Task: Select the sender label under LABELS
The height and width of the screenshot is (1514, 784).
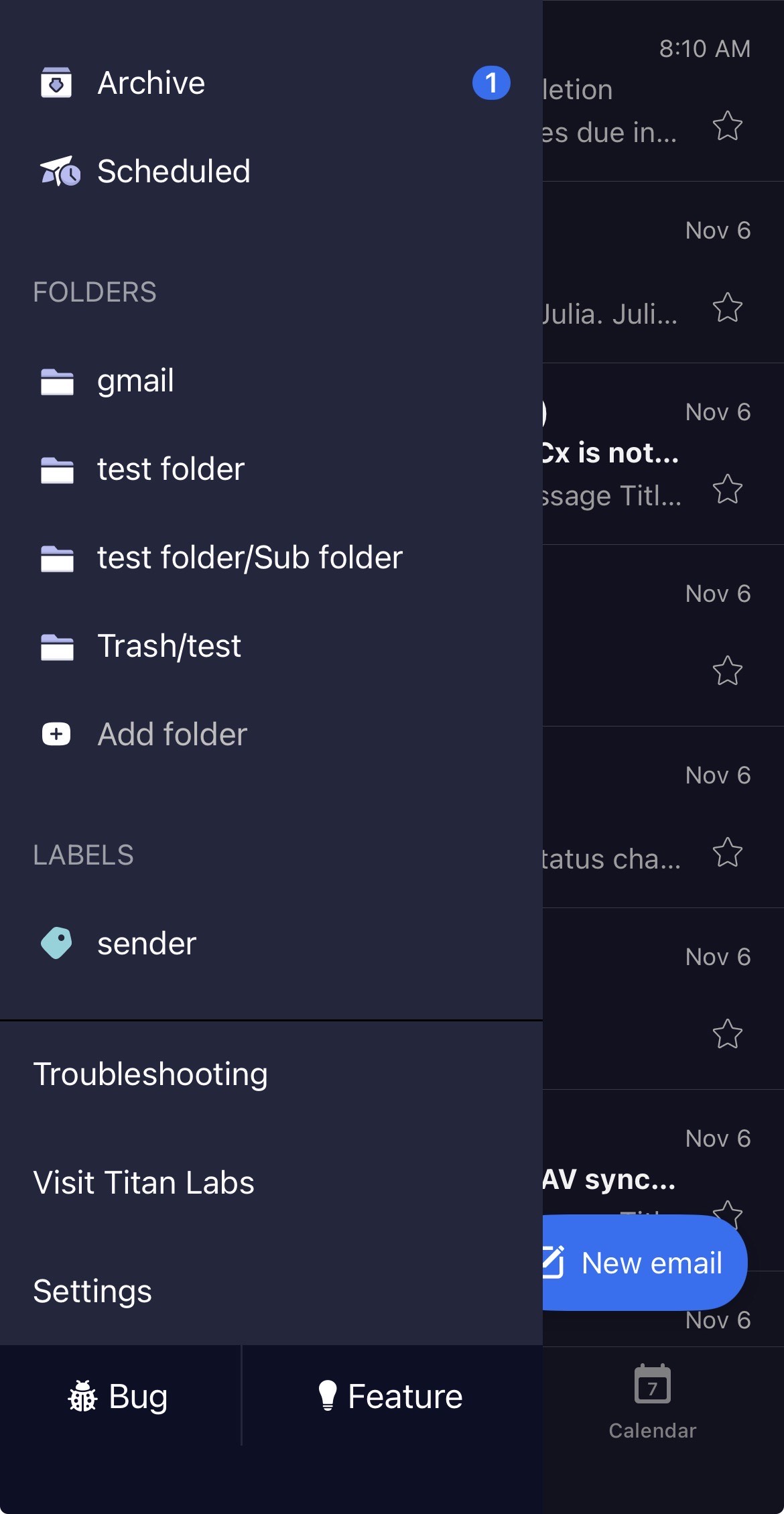Action: pos(146,942)
